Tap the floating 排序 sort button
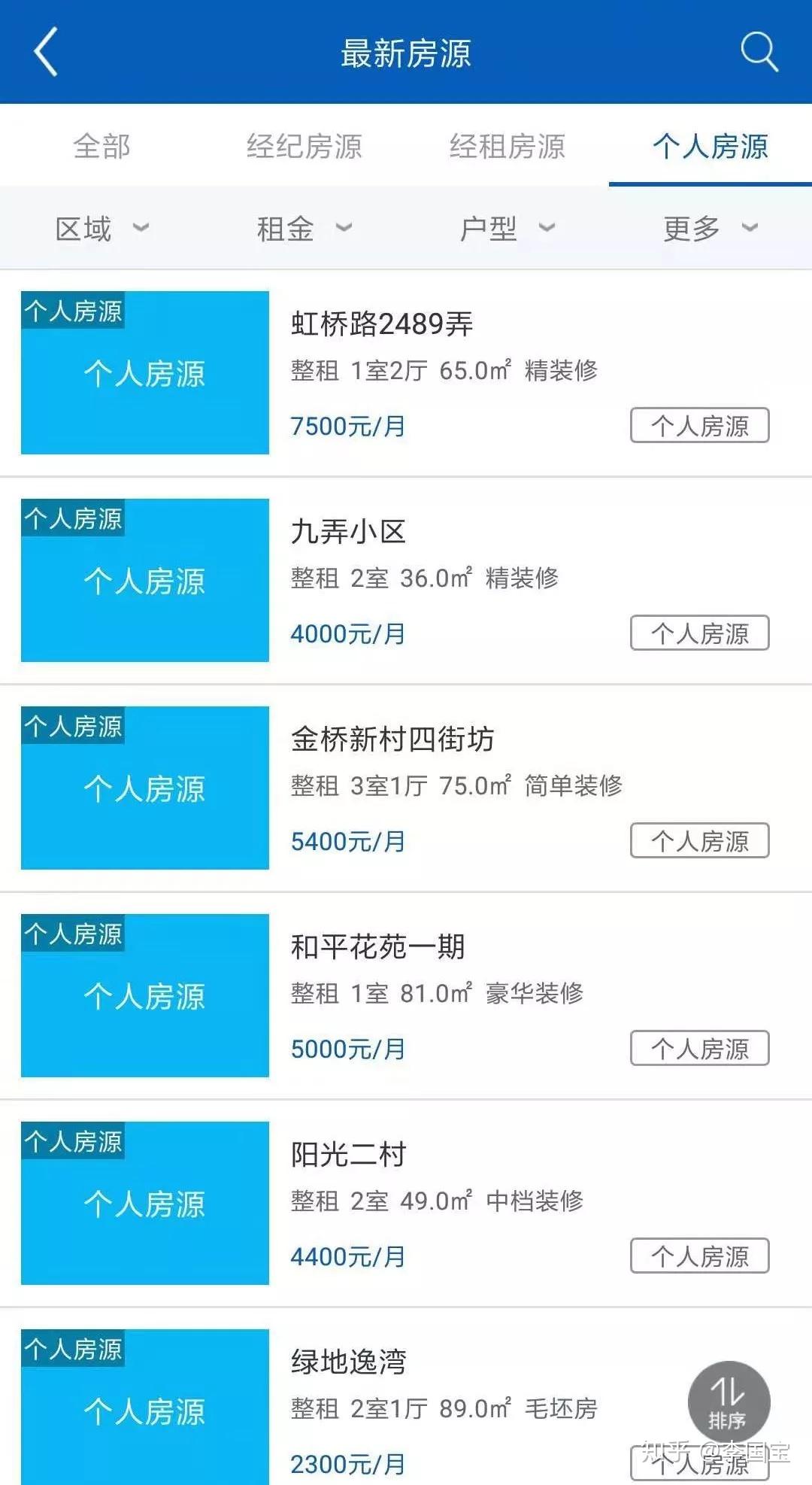 [729, 1402]
